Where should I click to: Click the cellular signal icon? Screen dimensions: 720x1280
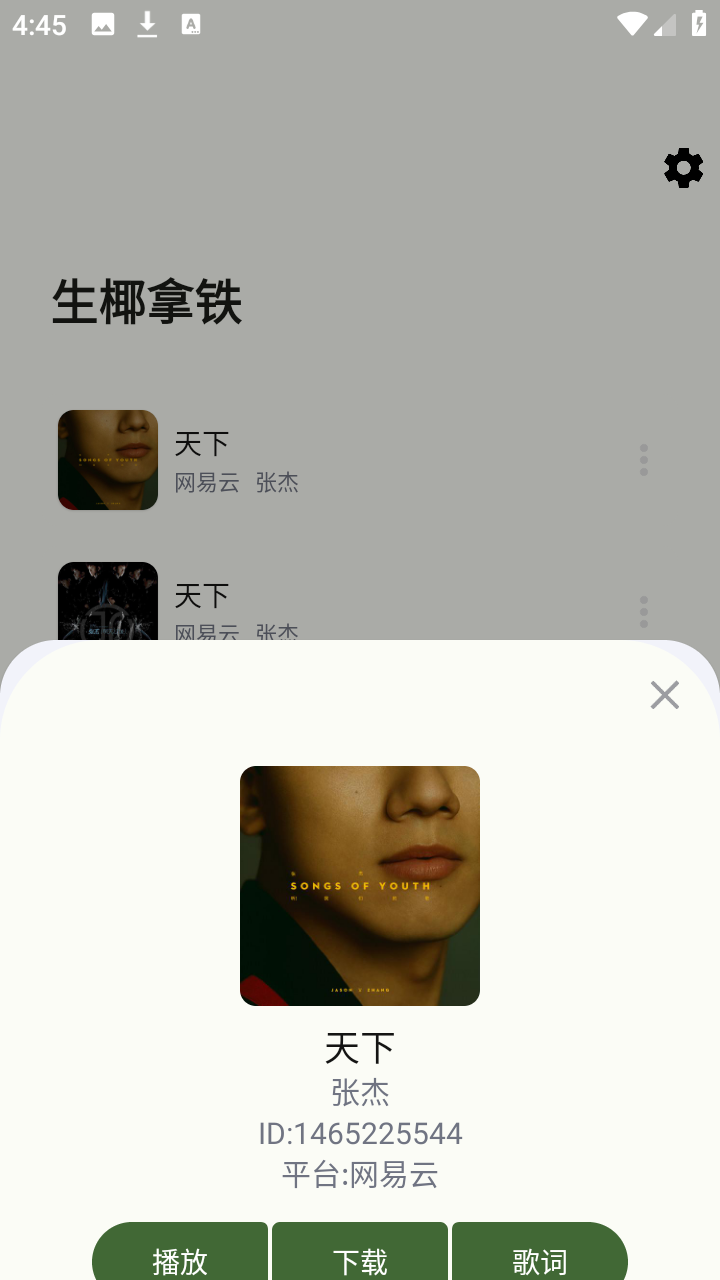tap(664, 25)
